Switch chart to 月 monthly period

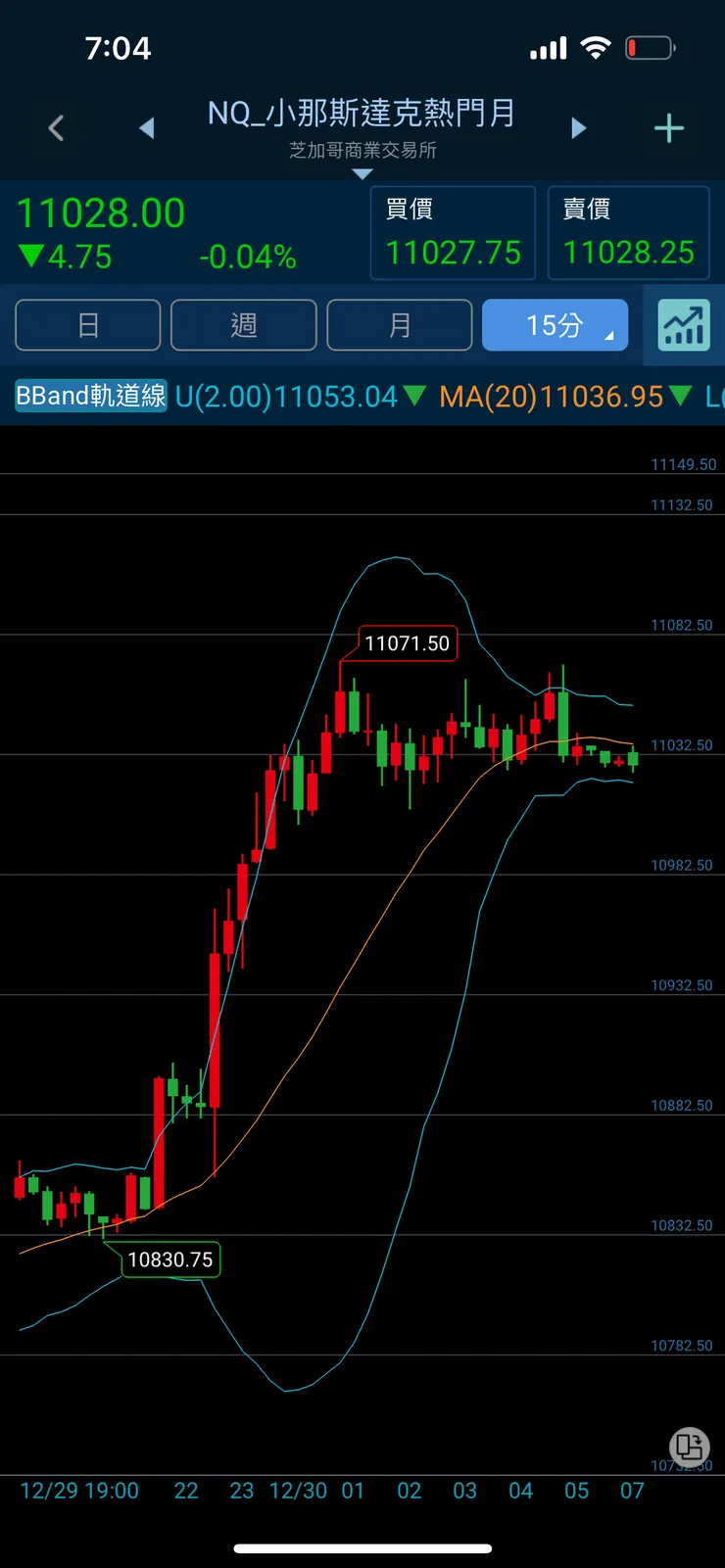(399, 325)
